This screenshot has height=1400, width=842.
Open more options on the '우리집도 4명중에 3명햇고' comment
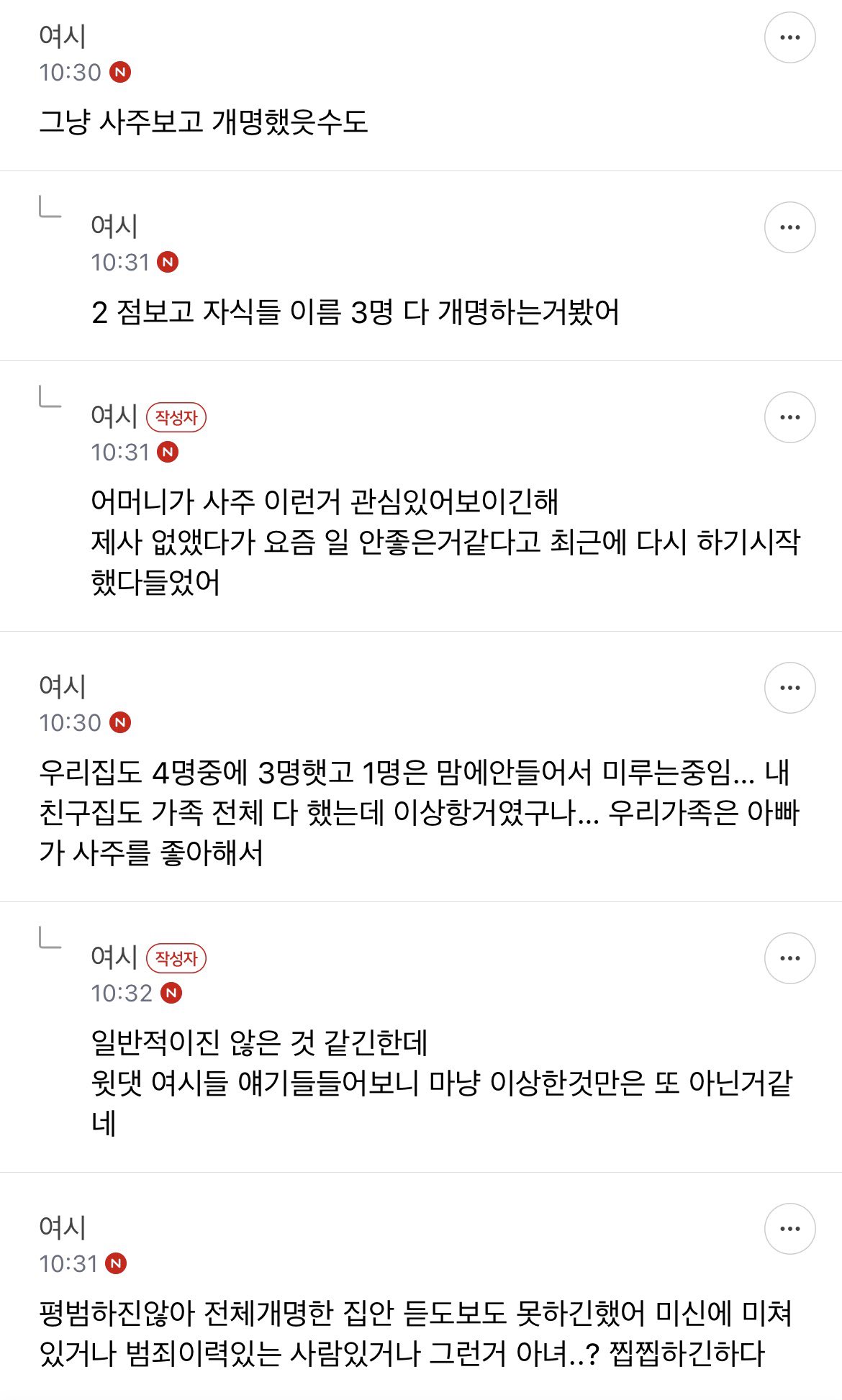tap(789, 688)
